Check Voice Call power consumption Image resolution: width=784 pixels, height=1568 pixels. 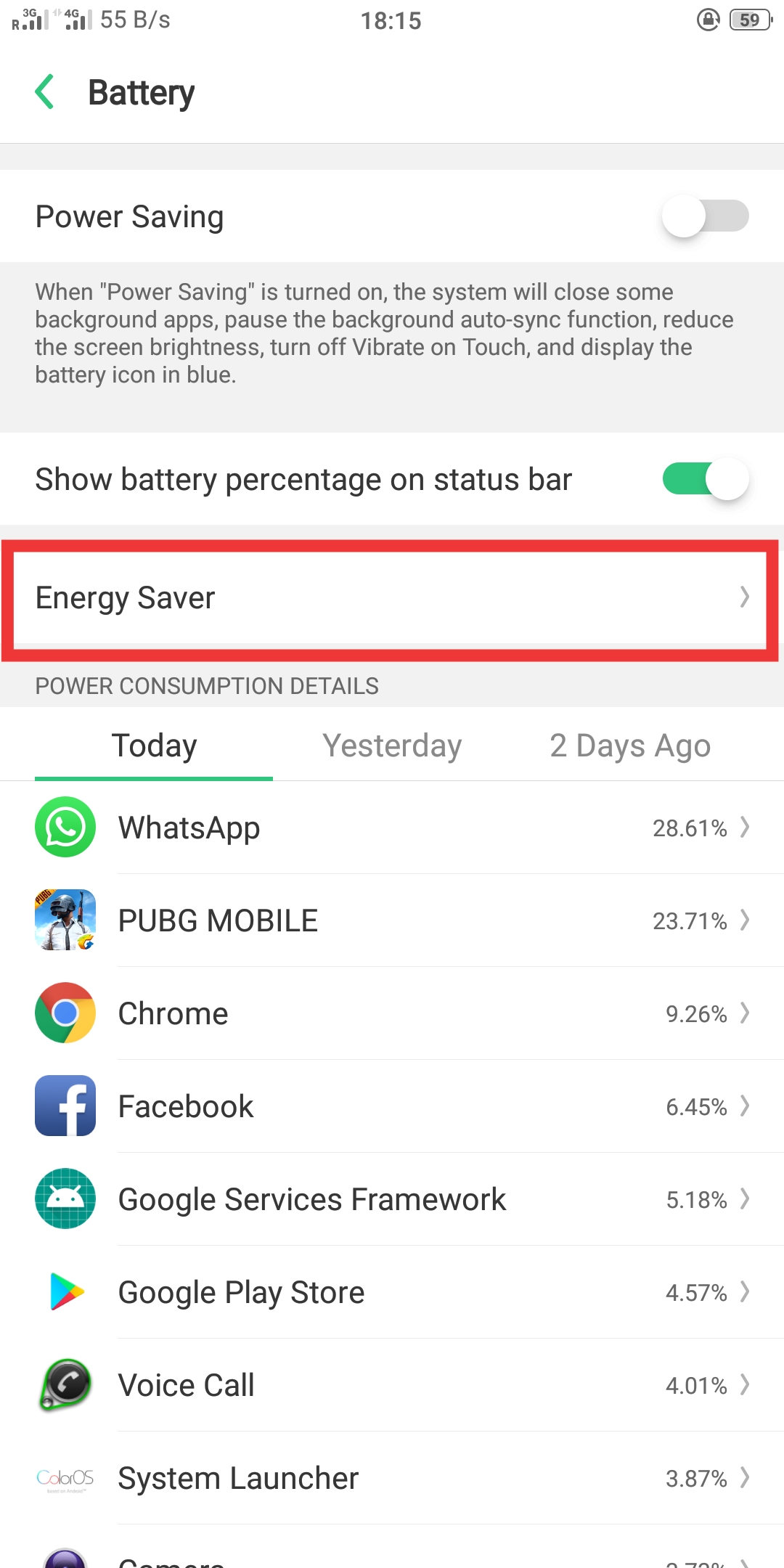[392, 1385]
